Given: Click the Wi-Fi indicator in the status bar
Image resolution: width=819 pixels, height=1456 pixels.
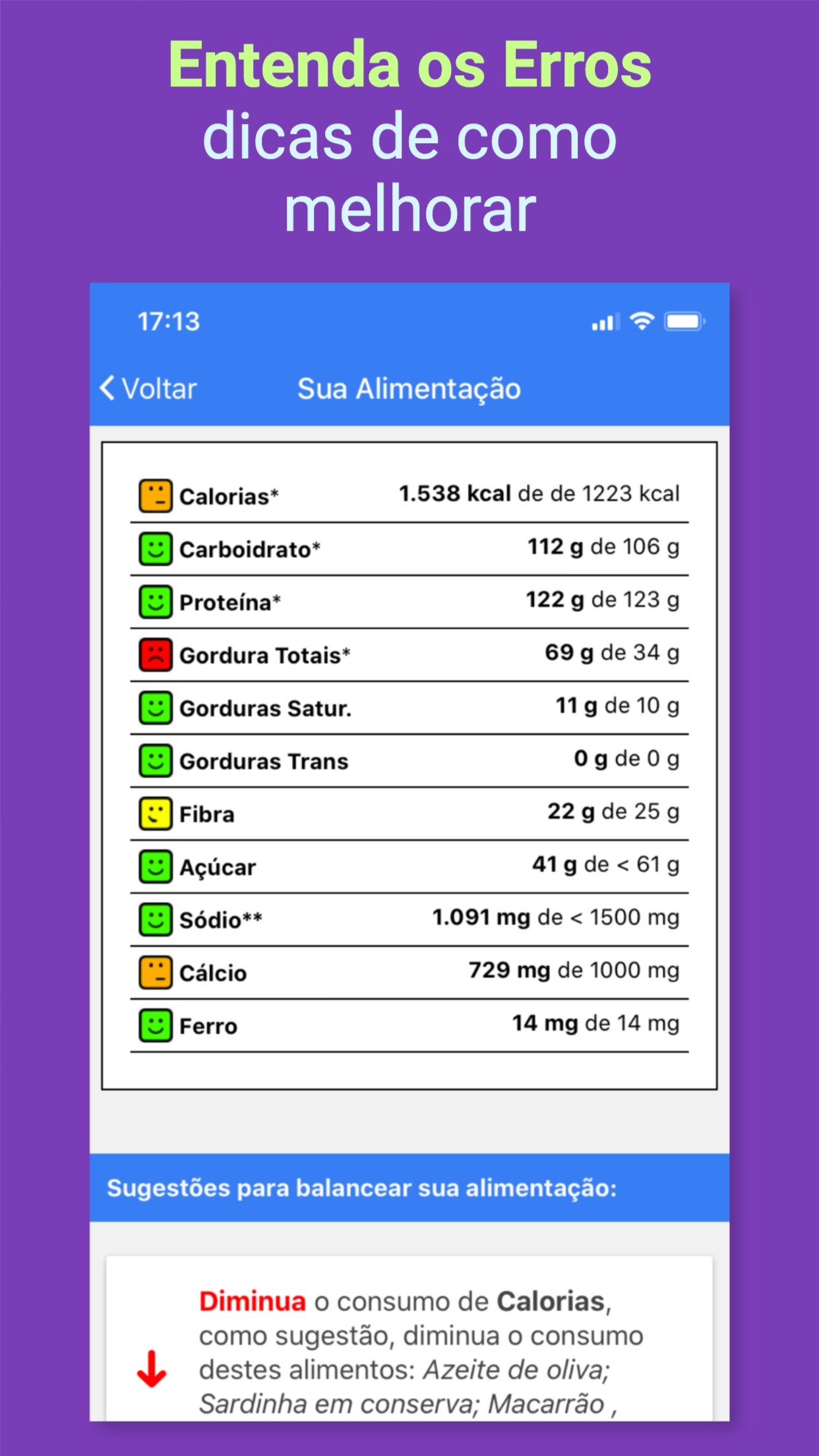Looking at the screenshot, I should click(640, 321).
